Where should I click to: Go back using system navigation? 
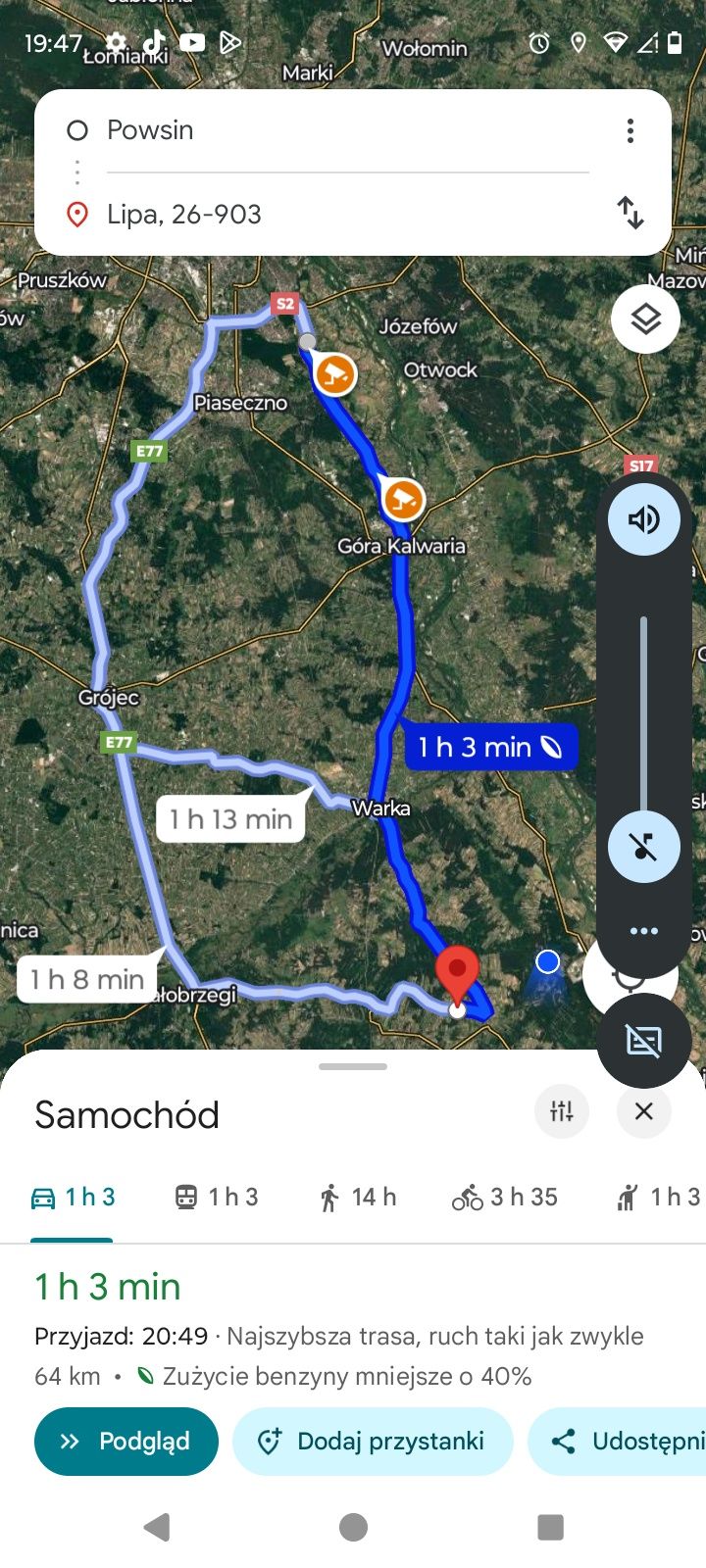point(157,1527)
